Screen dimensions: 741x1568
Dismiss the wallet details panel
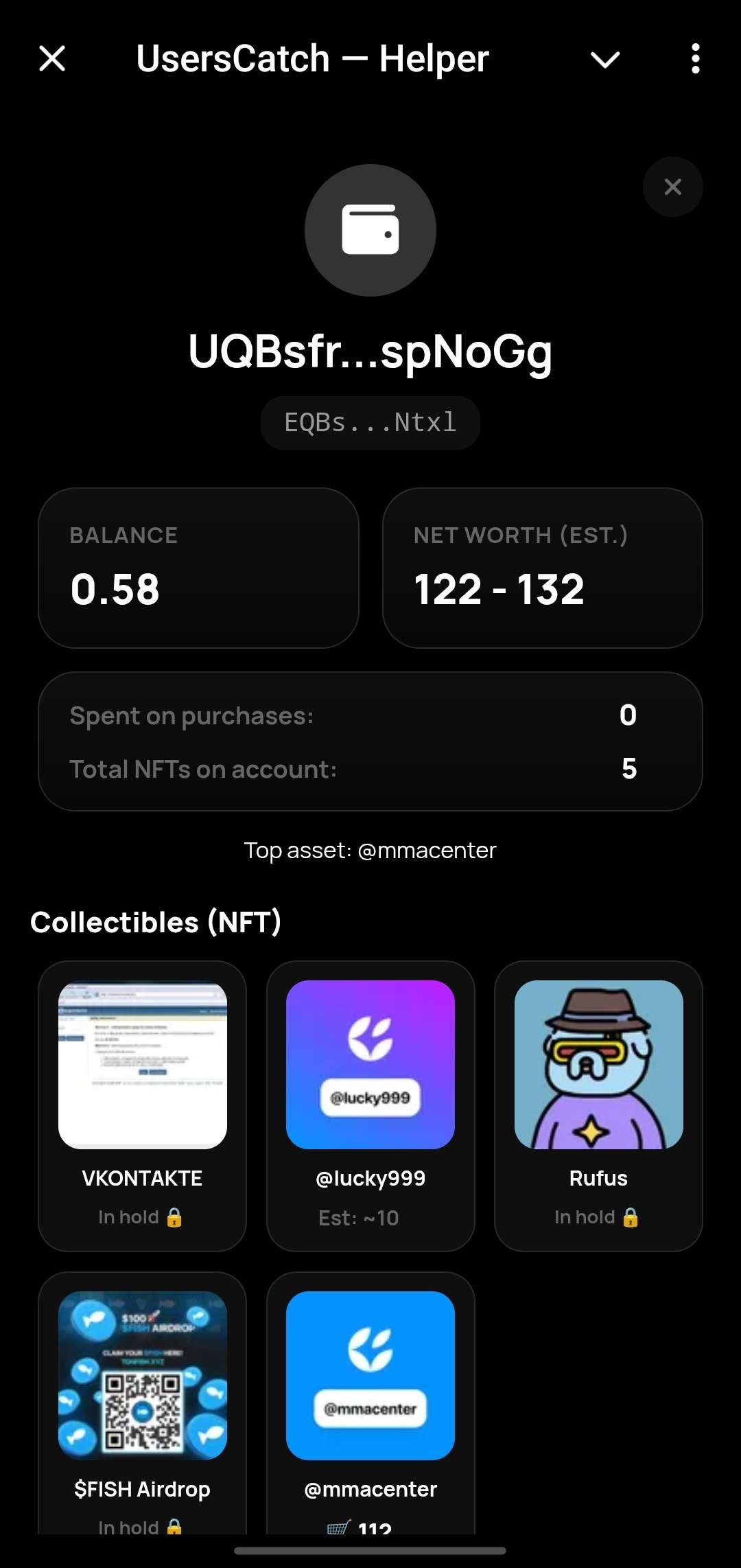(672, 187)
